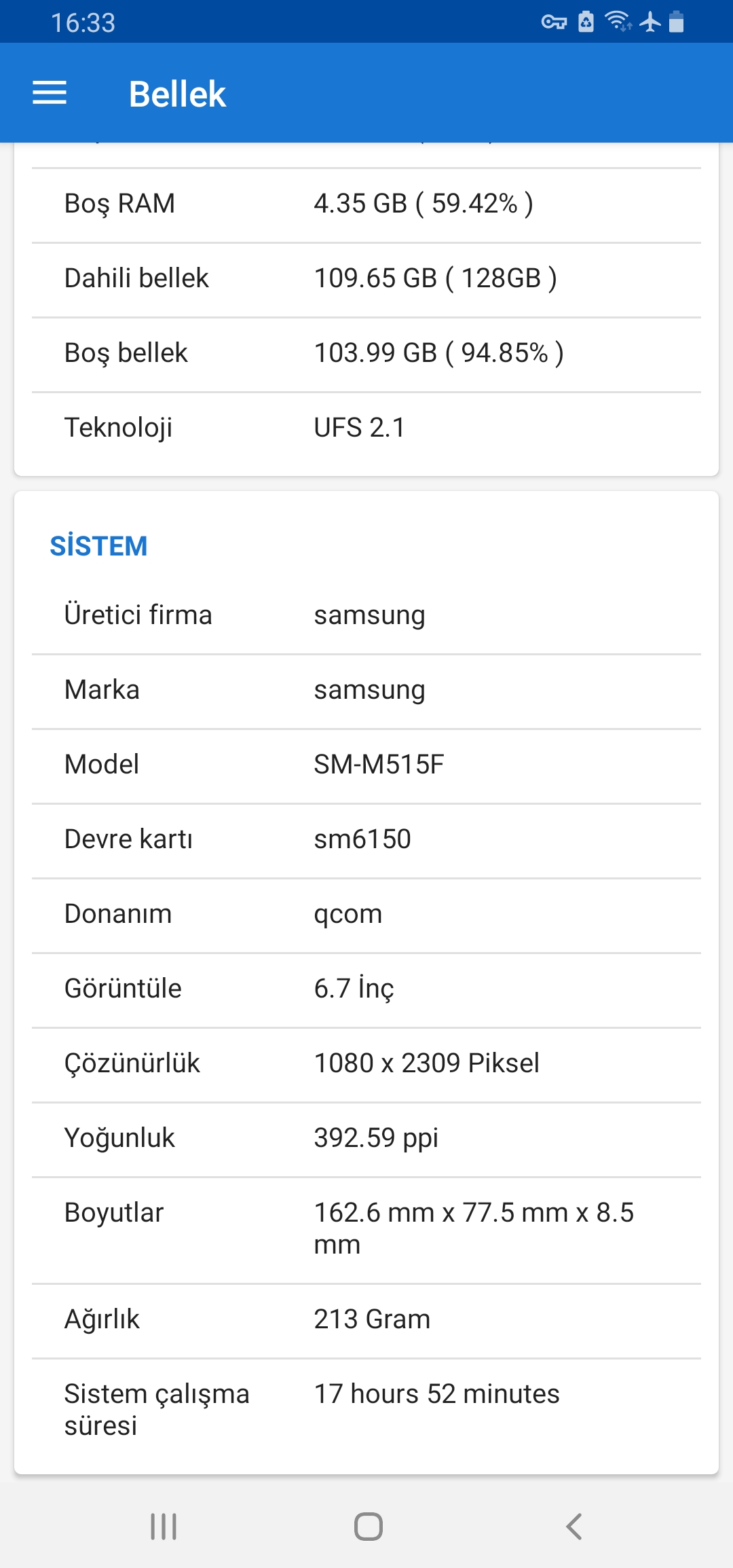Go to the home screen
Image resolution: width=733 pixels, height=1568 pixels.
tap(368, 1526)
